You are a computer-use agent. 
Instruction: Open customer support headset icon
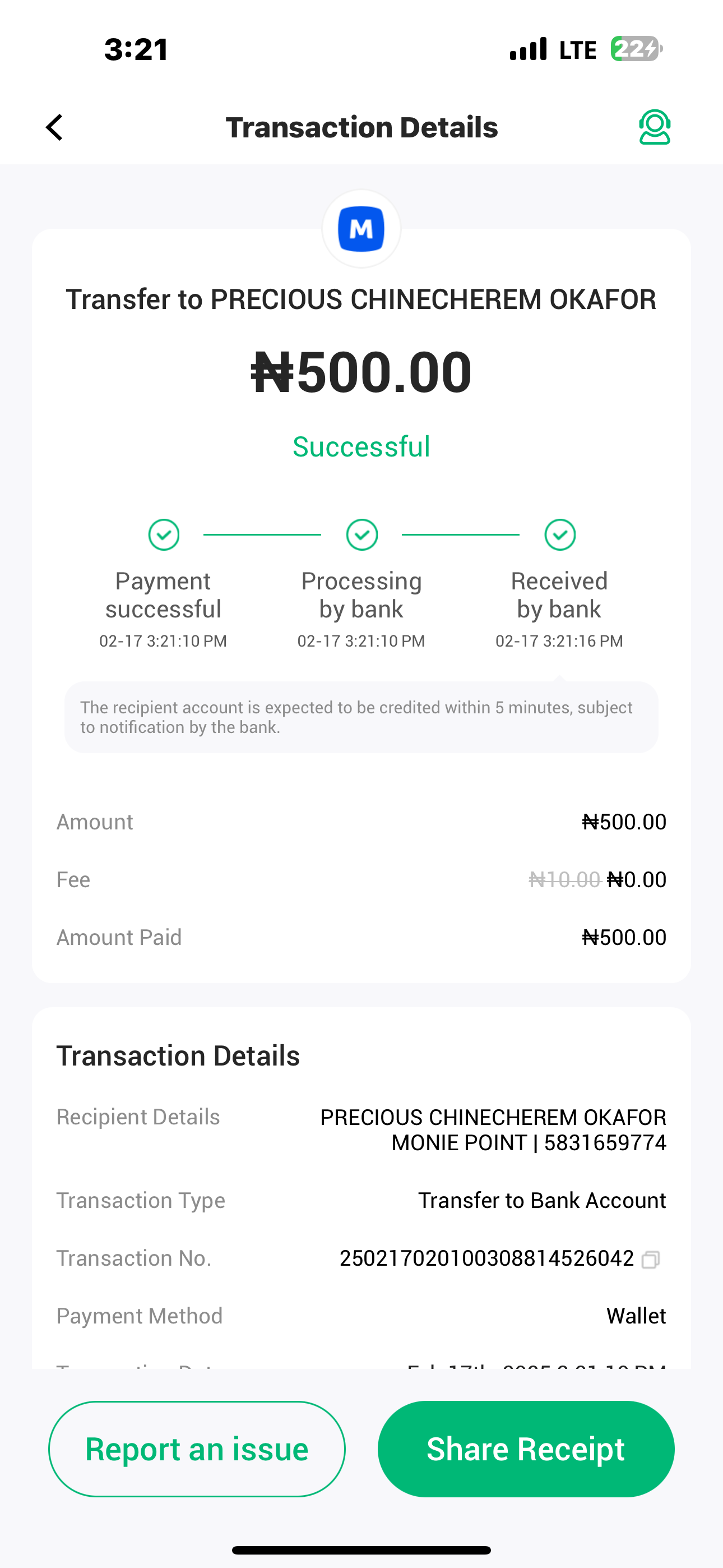(x=654, y=127)
